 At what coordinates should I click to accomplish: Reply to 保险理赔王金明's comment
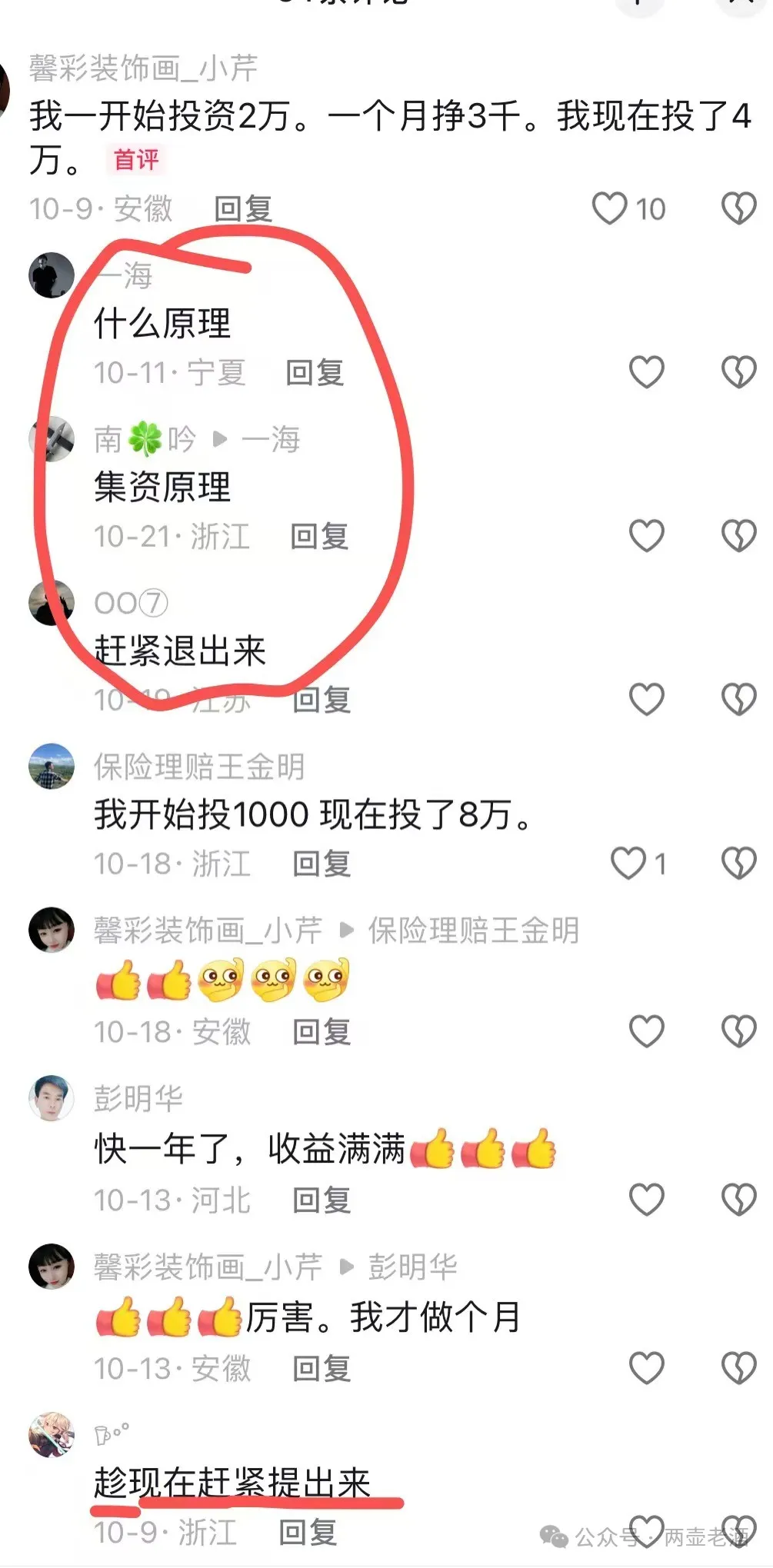[x=322, y=864]
